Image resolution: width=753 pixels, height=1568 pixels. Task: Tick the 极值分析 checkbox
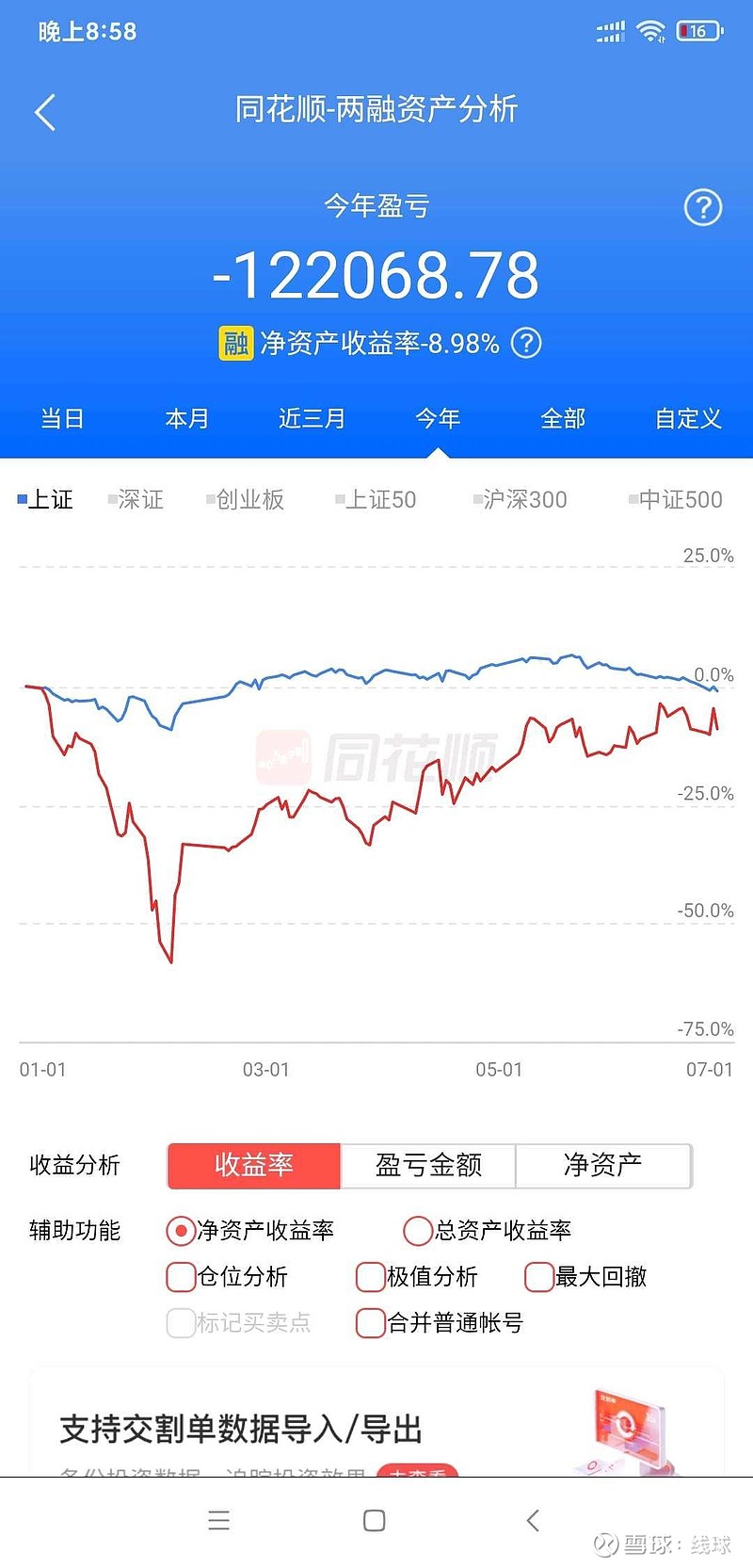[417, 1276]
